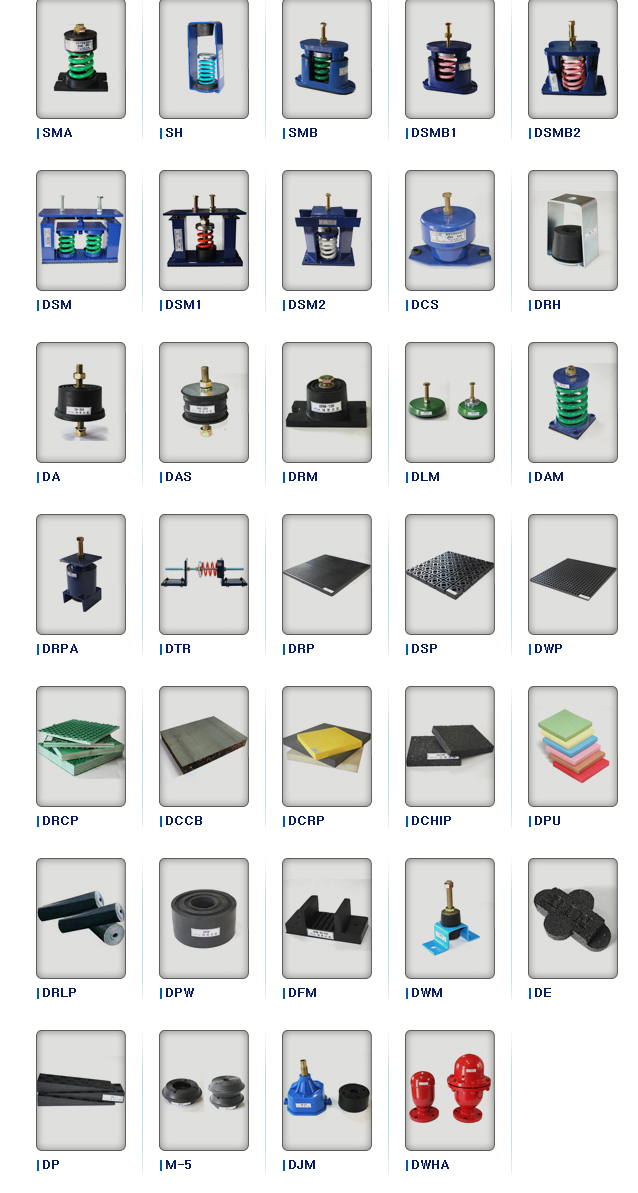Open the DLM green leveling mounts
Viewport: 638px width, 1193px height.
pos(450,403)
